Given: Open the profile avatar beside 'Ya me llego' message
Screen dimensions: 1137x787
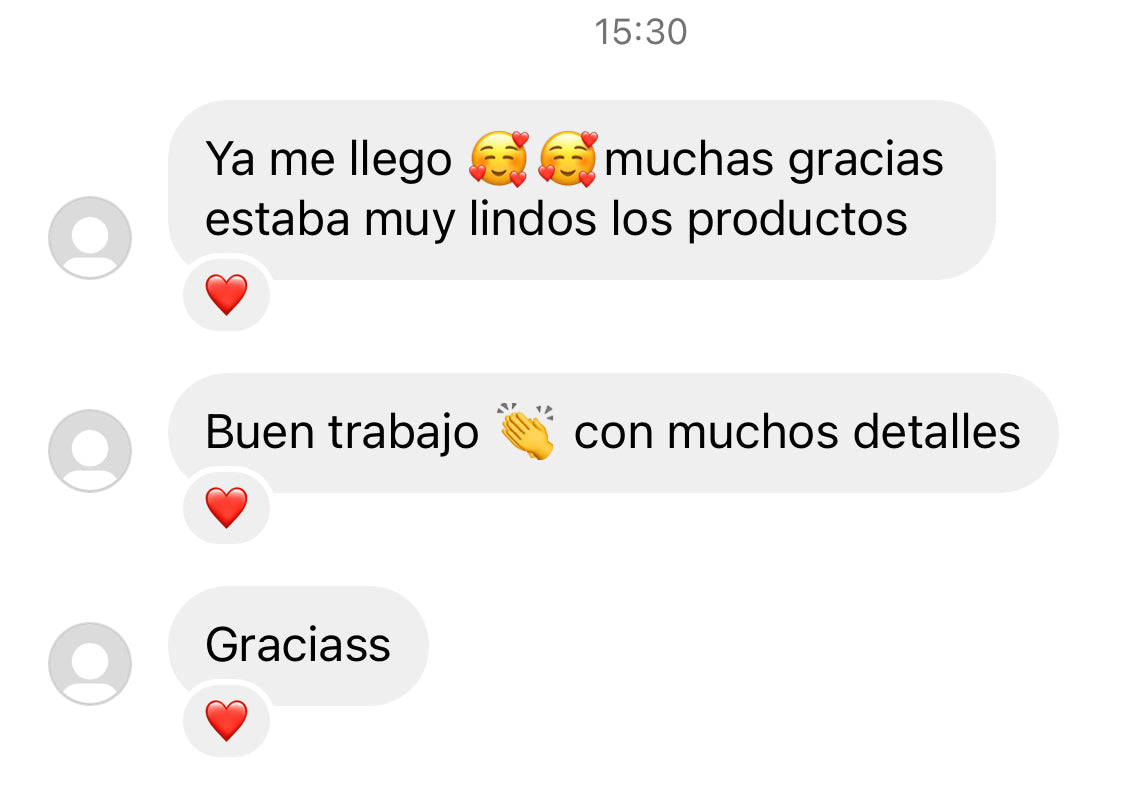Looking at the screenshot, I should (90, 237).
